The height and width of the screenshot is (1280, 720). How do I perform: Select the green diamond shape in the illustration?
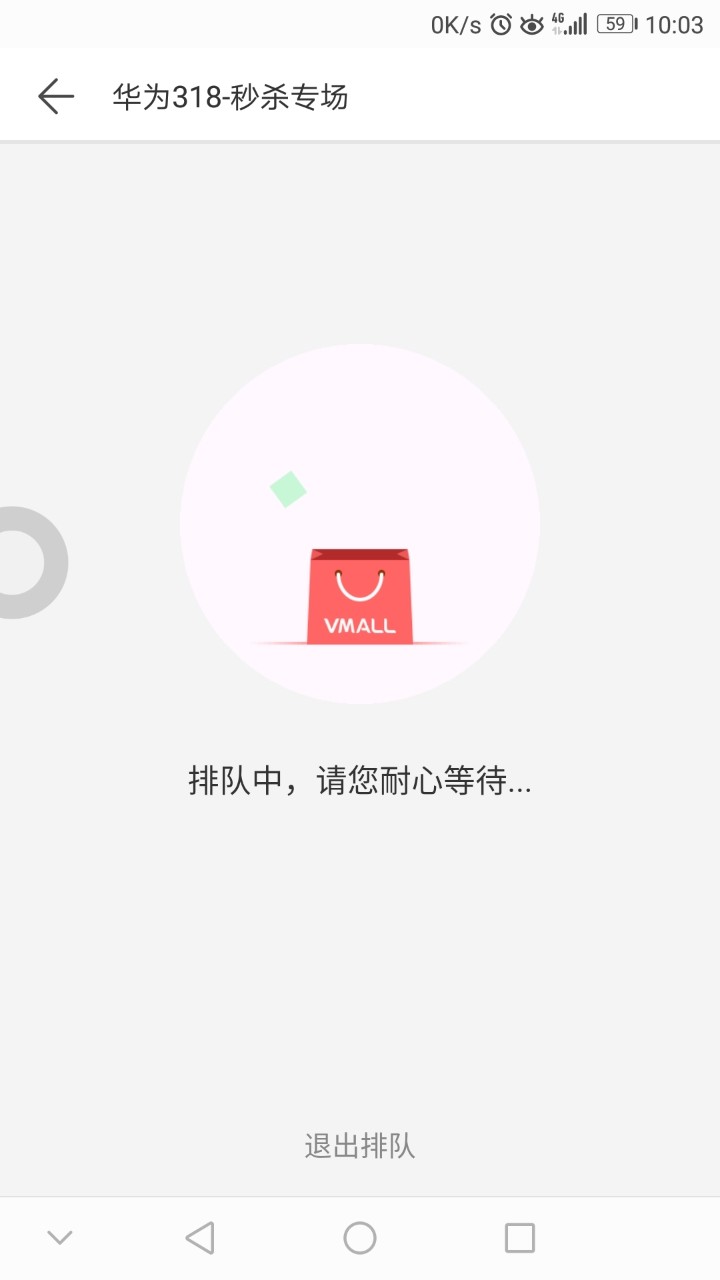285,489
